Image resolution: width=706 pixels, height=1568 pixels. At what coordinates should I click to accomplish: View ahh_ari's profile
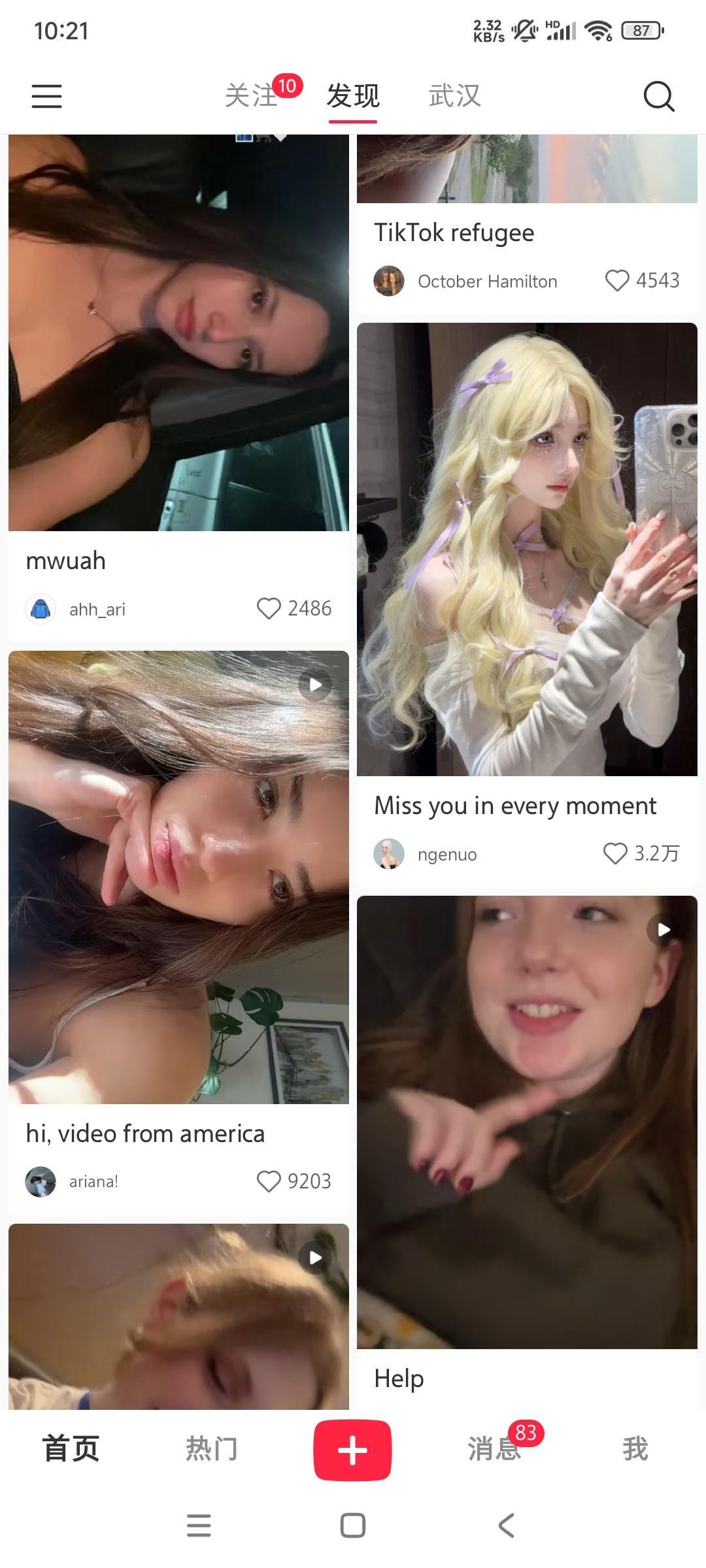[x=41, y=609]
